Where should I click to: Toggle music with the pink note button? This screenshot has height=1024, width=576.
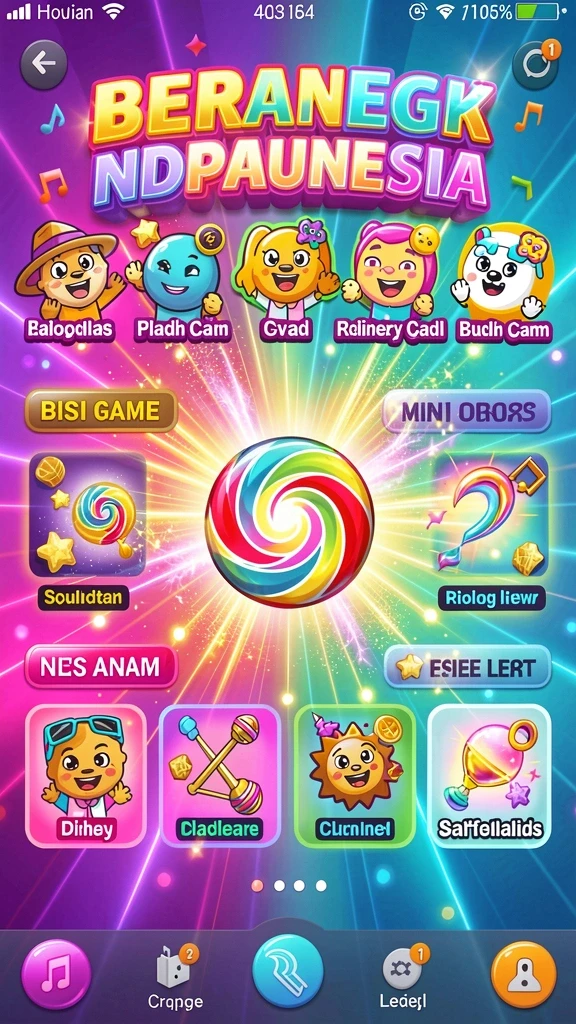(x=56, y=974)
